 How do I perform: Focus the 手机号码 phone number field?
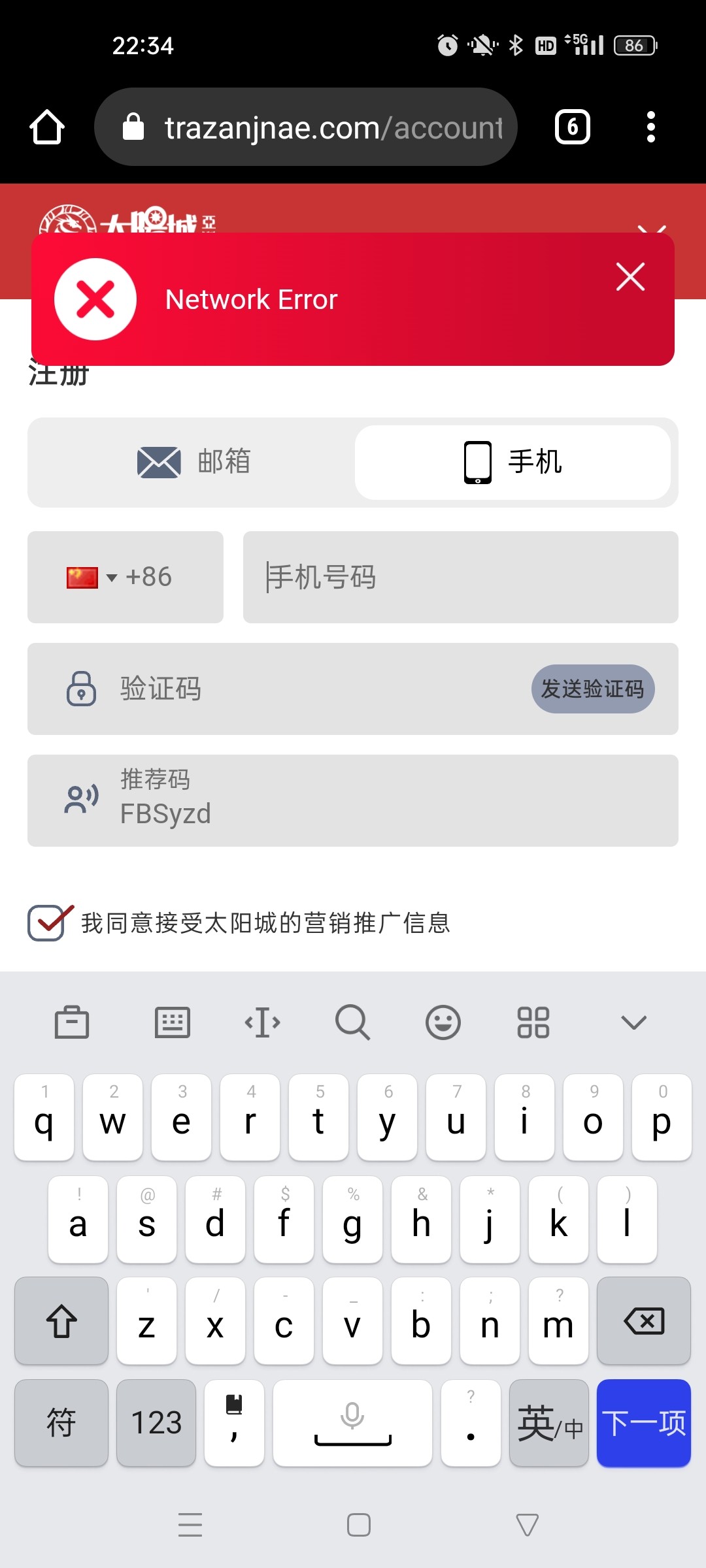click(460, 577)
